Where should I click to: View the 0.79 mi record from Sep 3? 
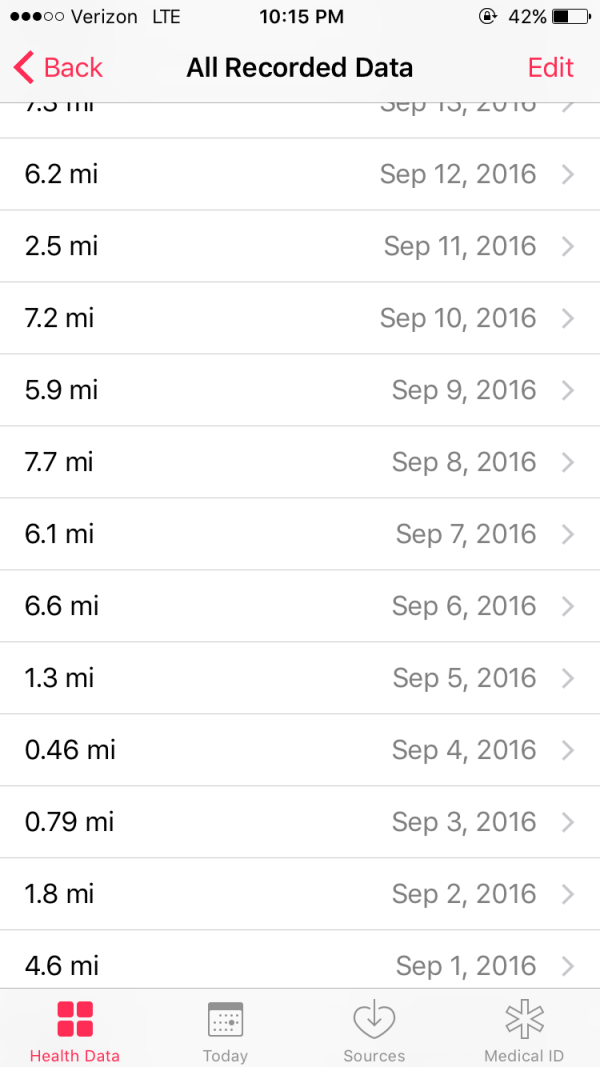[x=300, y=823]
